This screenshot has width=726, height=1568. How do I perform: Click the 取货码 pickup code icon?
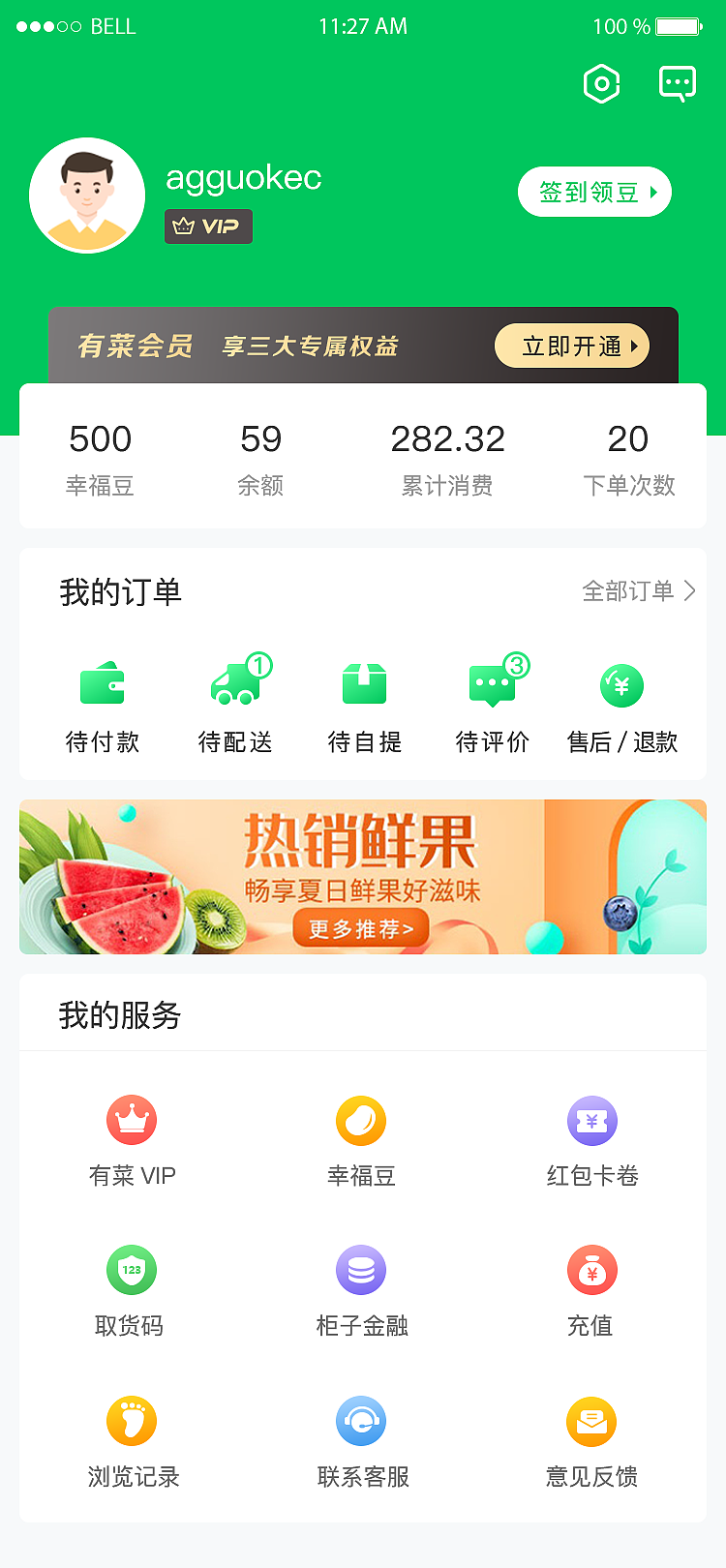click(132, 1270)
